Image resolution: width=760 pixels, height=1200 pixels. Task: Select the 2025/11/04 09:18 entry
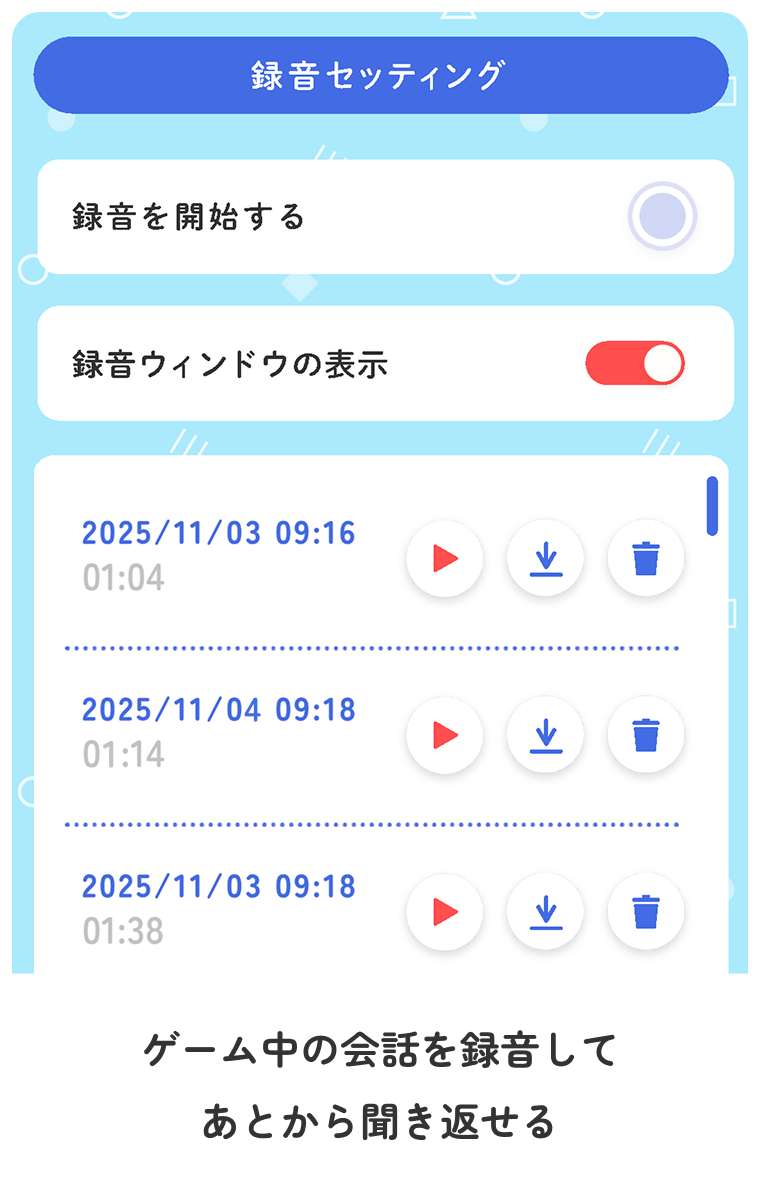coord(220,709)
